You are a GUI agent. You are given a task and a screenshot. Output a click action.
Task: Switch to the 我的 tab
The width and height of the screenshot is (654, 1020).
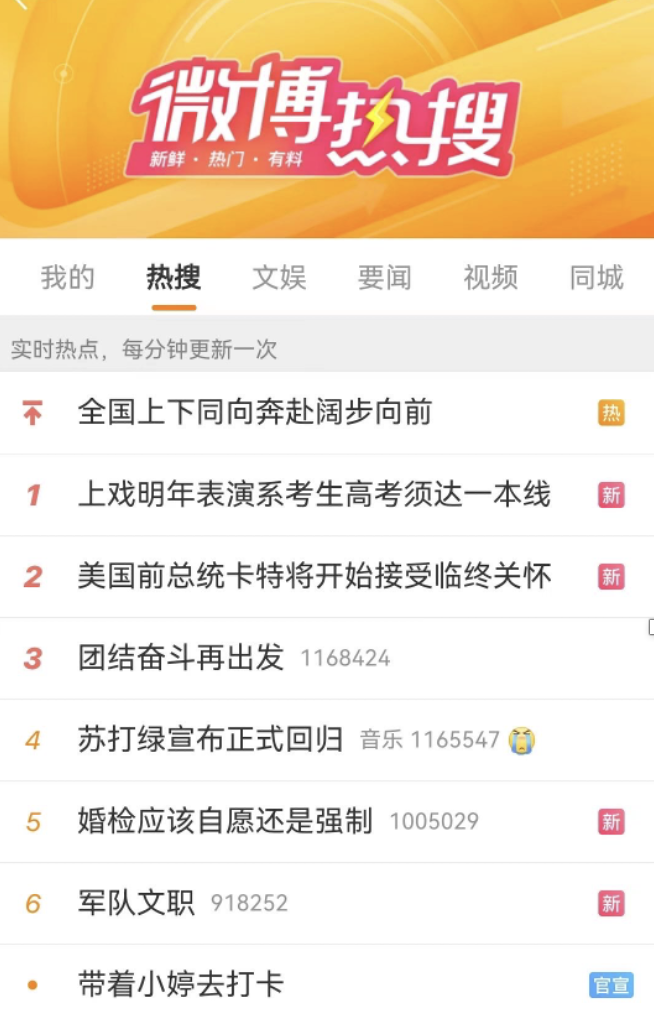coord(67,277)
